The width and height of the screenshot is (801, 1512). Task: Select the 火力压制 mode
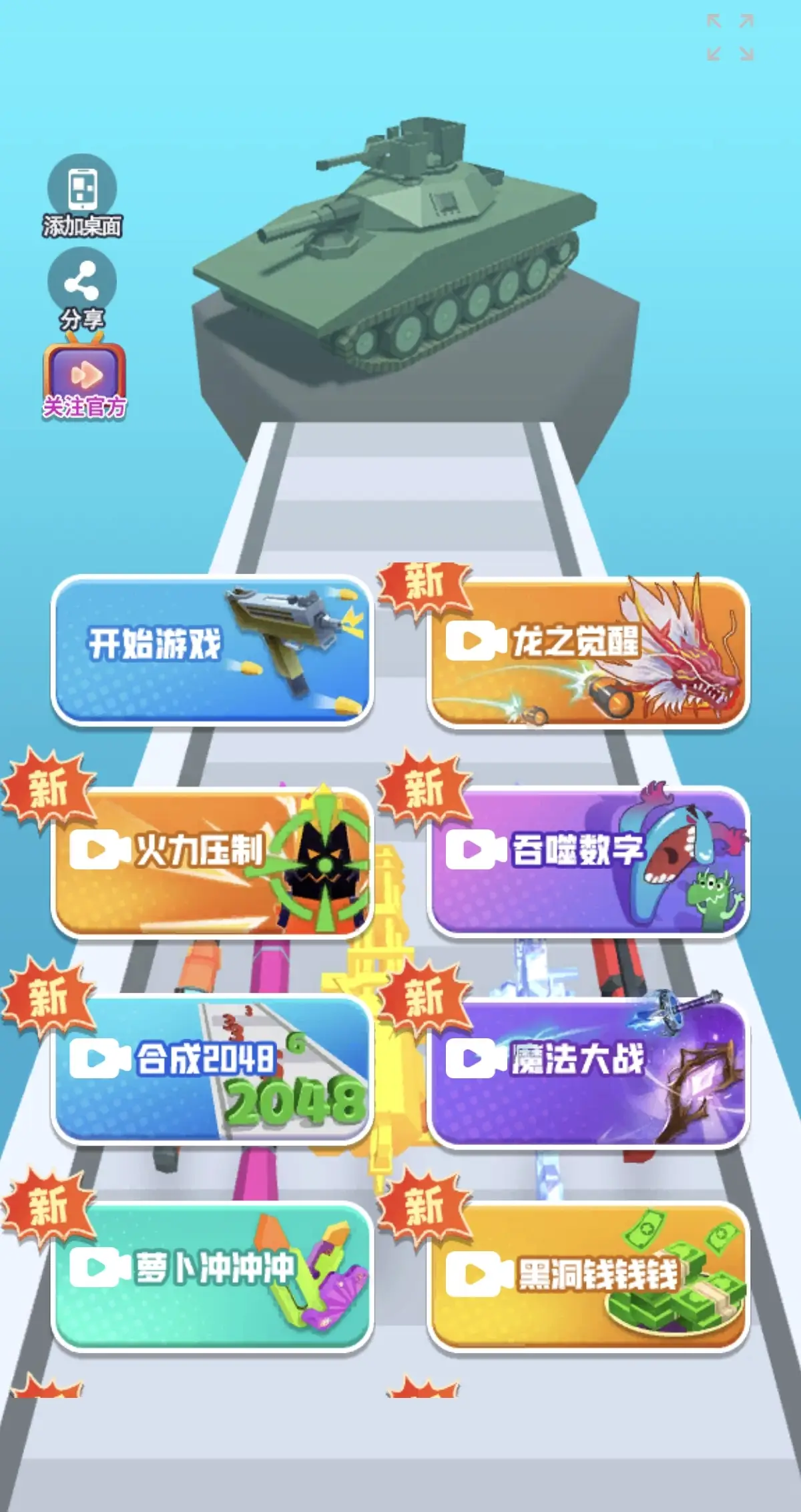pos(212,861)
